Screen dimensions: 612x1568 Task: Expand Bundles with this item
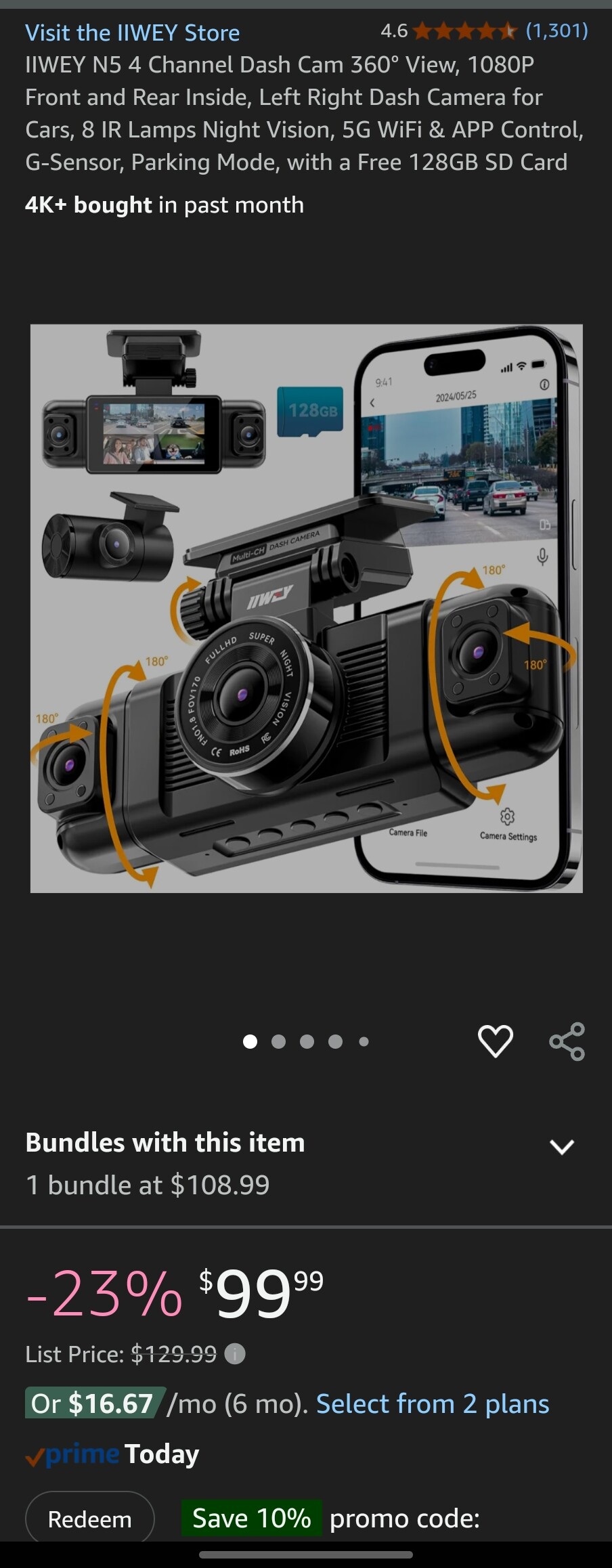pyautogui.click(x=561, y=1146)
